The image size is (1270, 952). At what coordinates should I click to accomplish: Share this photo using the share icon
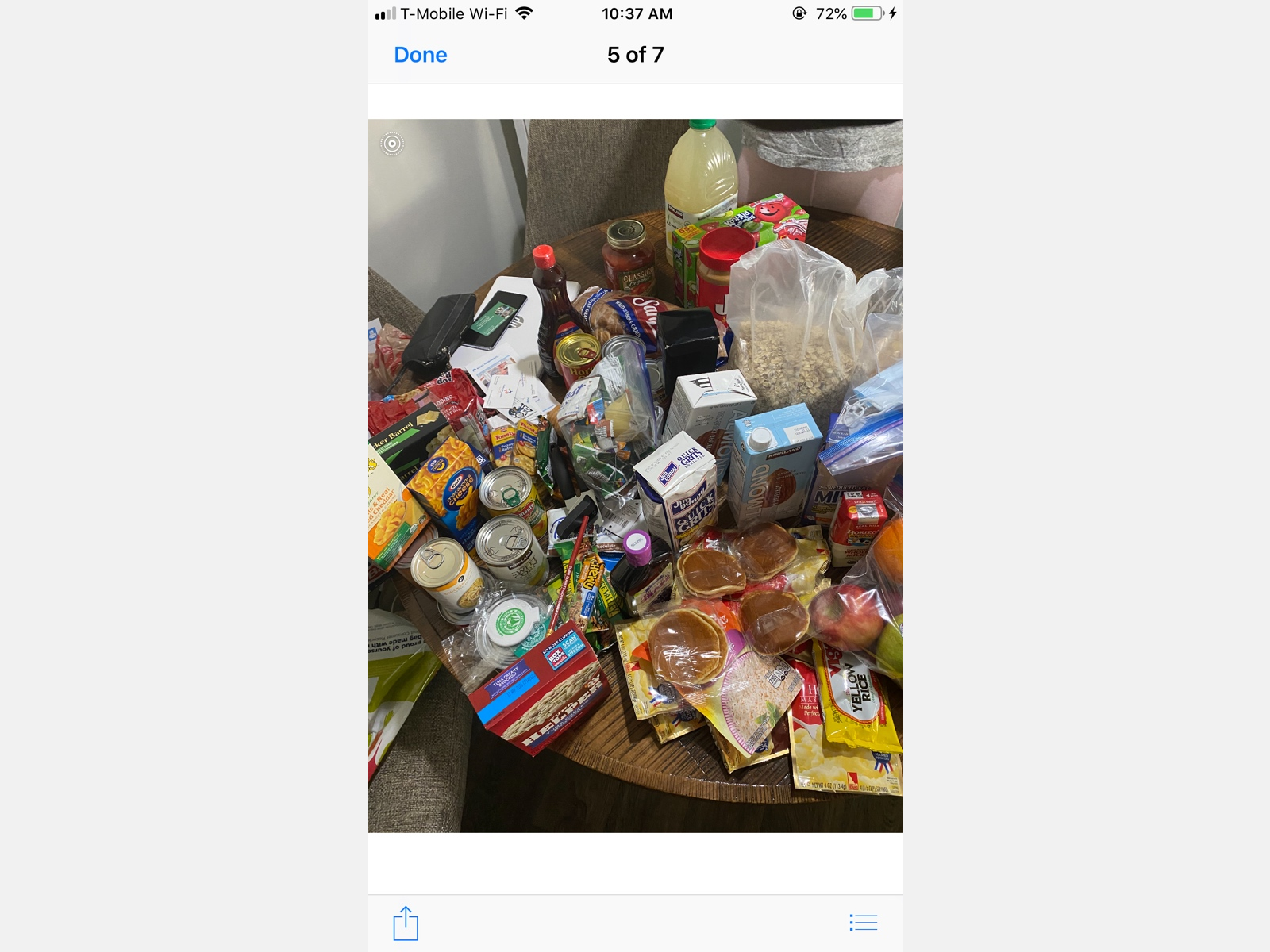click(x=406, y=923)
